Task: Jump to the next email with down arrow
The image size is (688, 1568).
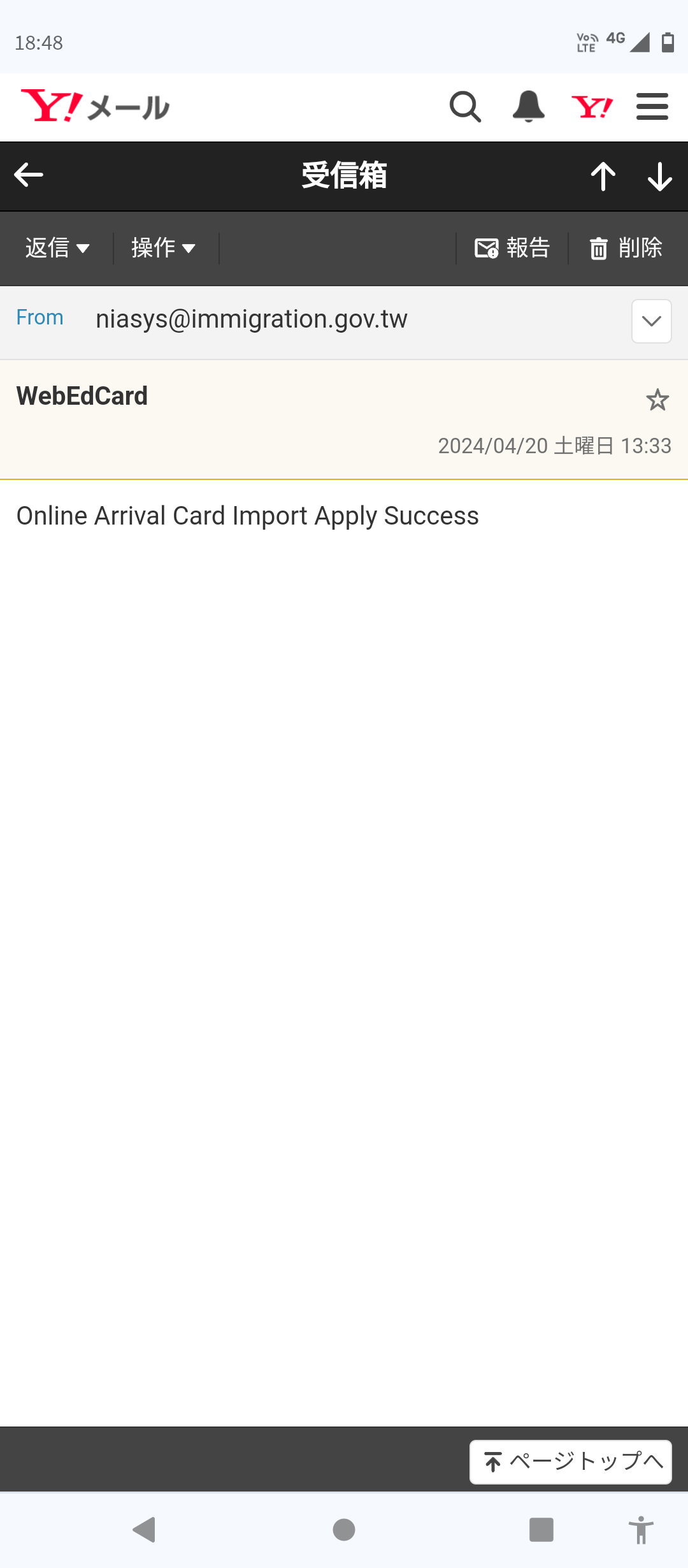Action: (659, 176)
